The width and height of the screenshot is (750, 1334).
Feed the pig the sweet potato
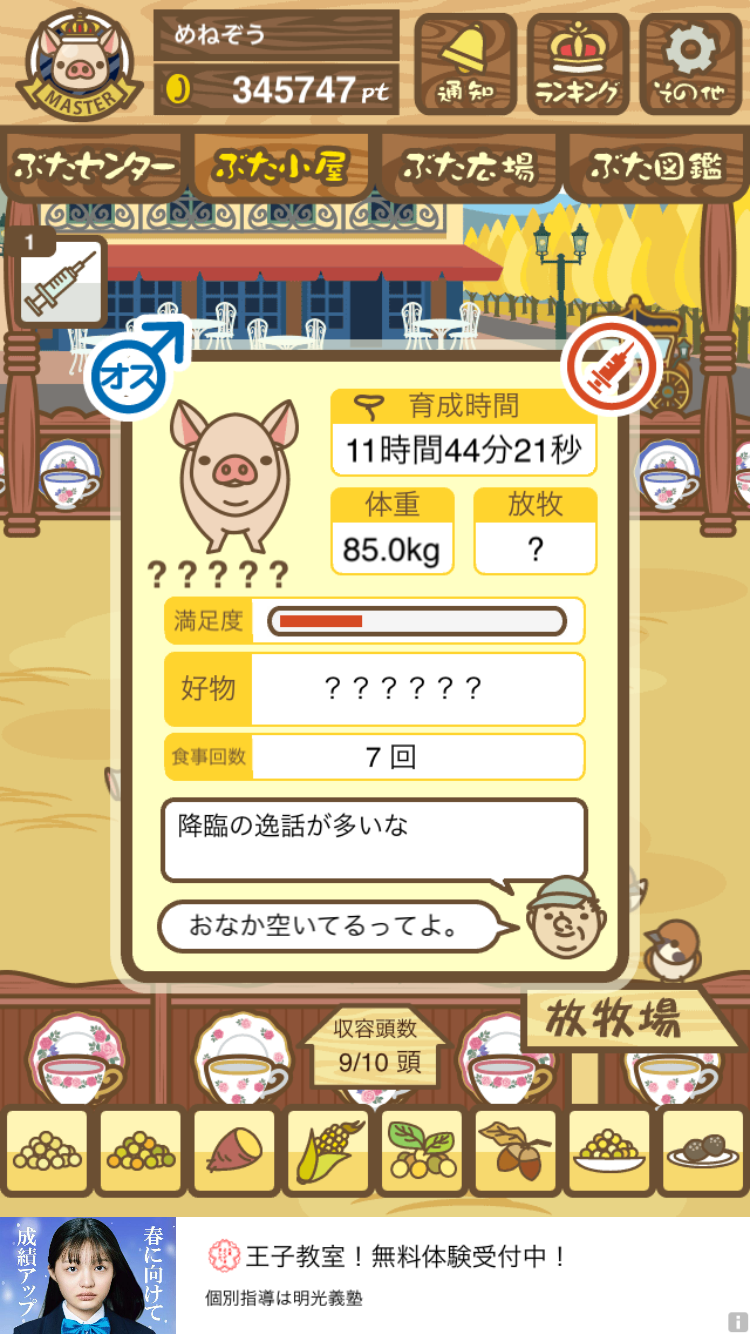coord(233,1152)
